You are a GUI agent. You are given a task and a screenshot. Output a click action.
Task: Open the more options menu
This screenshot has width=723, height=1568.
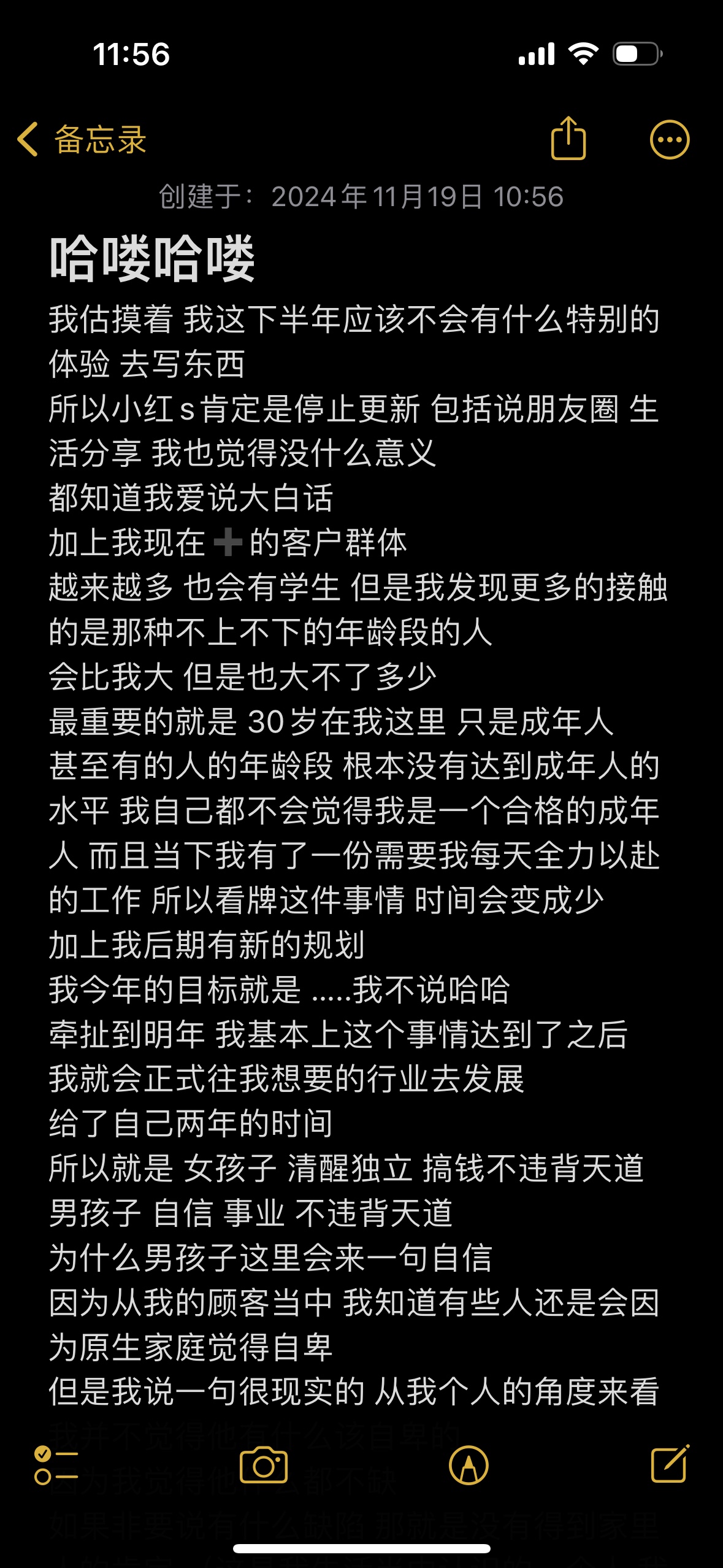pos(669,139)
